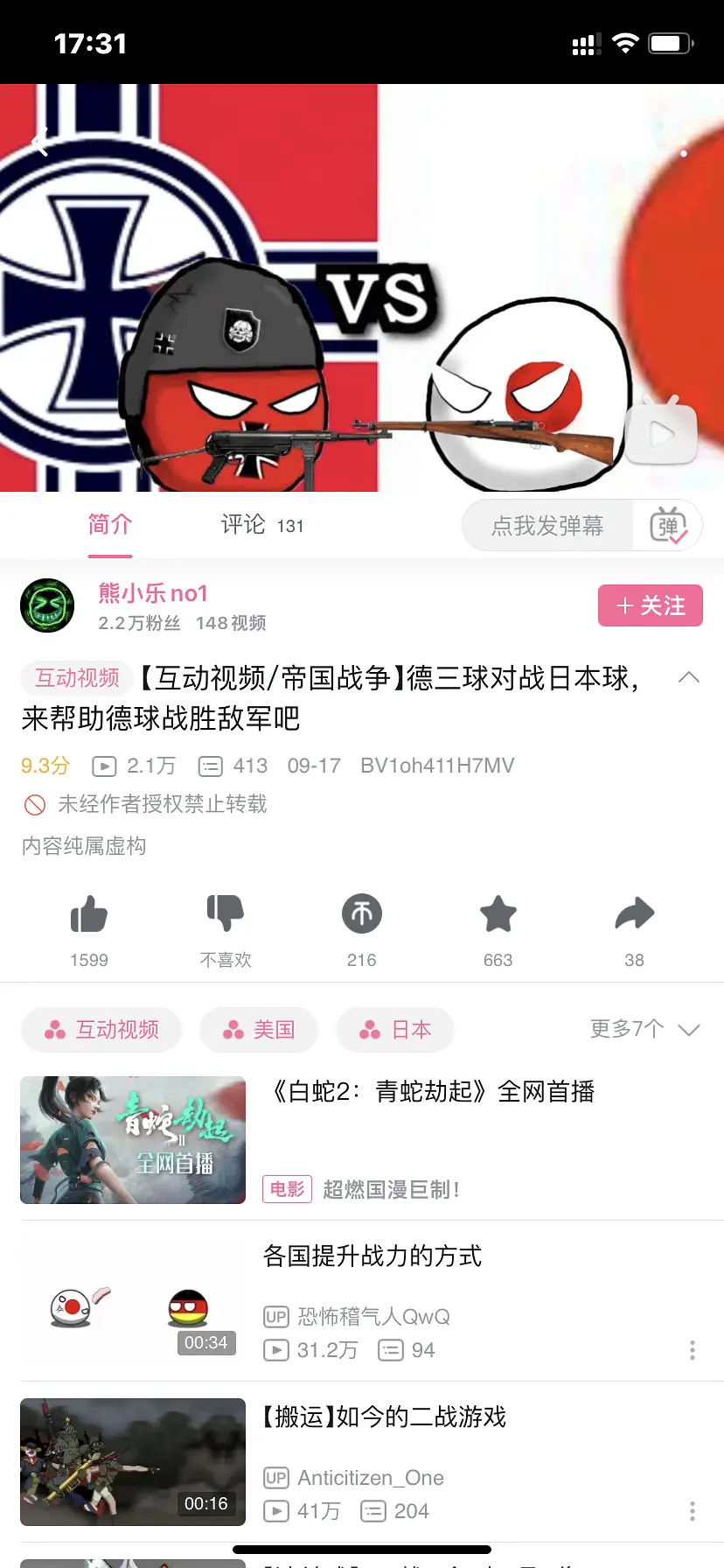The image size is (724, 1568).
Task: Toggle the danmaku display icon
Action: tap(668, 526)
